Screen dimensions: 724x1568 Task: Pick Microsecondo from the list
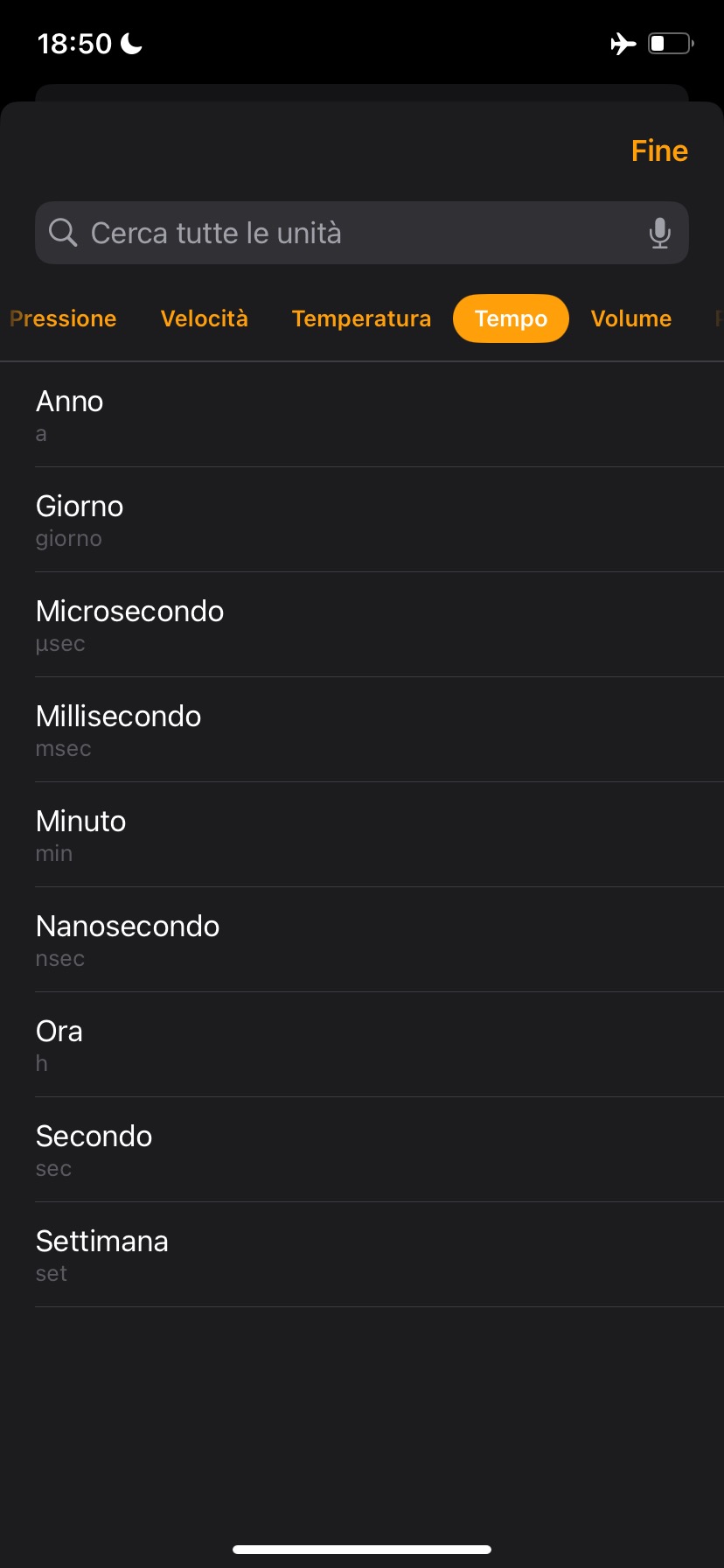[362, 625]
